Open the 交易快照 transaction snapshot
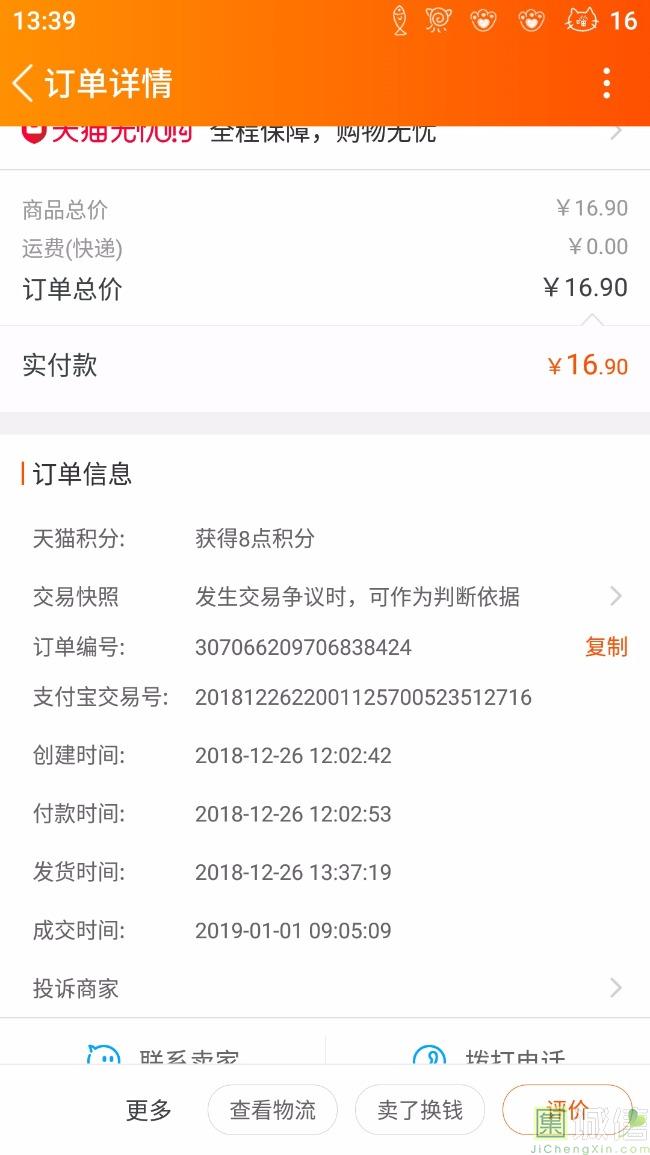Image resolution: width=650 pixels, height=1155 pixels. 325,596
